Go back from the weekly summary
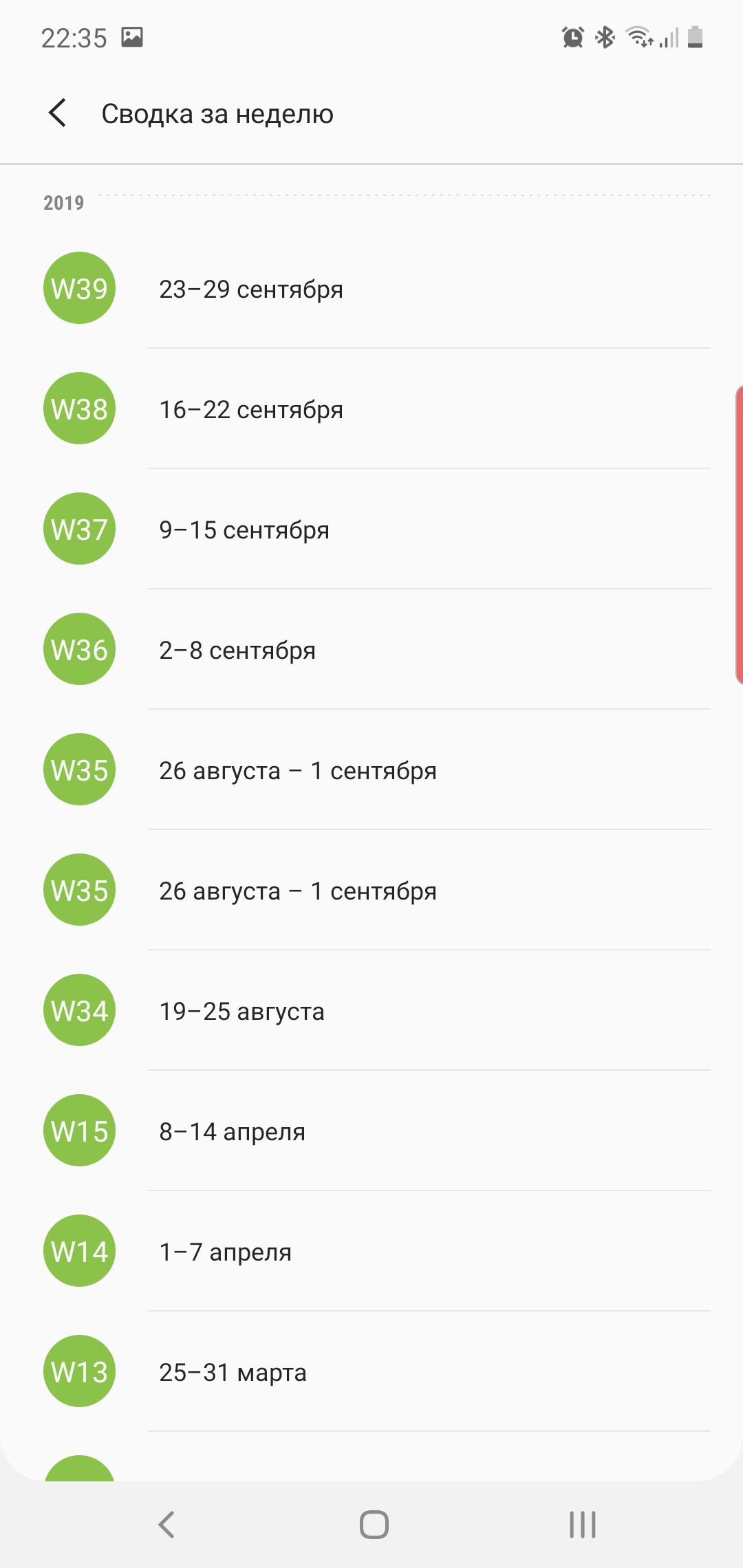 [x=58, y=113]
